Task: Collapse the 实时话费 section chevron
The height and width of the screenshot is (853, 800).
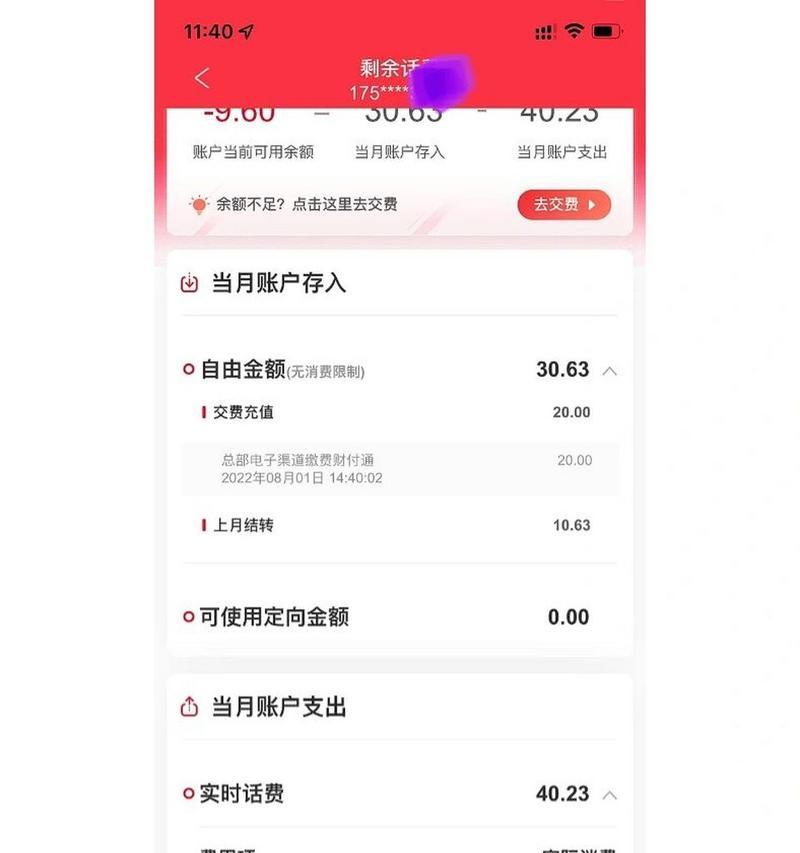Action: click(x=609, y=795)
